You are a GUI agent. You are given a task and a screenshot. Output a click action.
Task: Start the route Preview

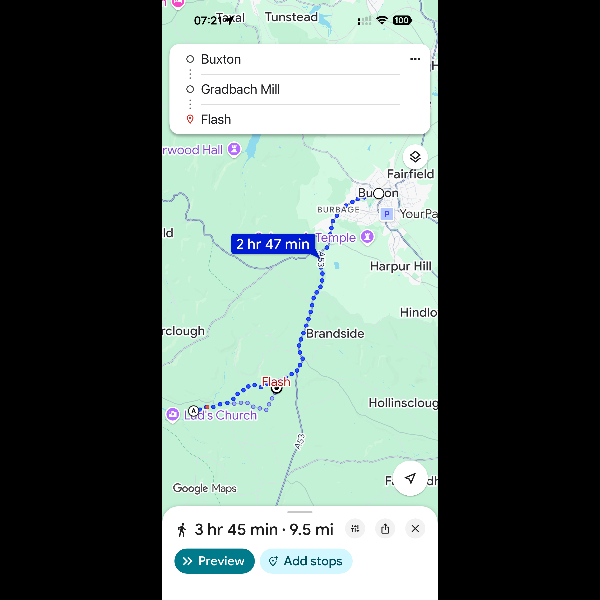pyautogui.click(x=214, y=561)
